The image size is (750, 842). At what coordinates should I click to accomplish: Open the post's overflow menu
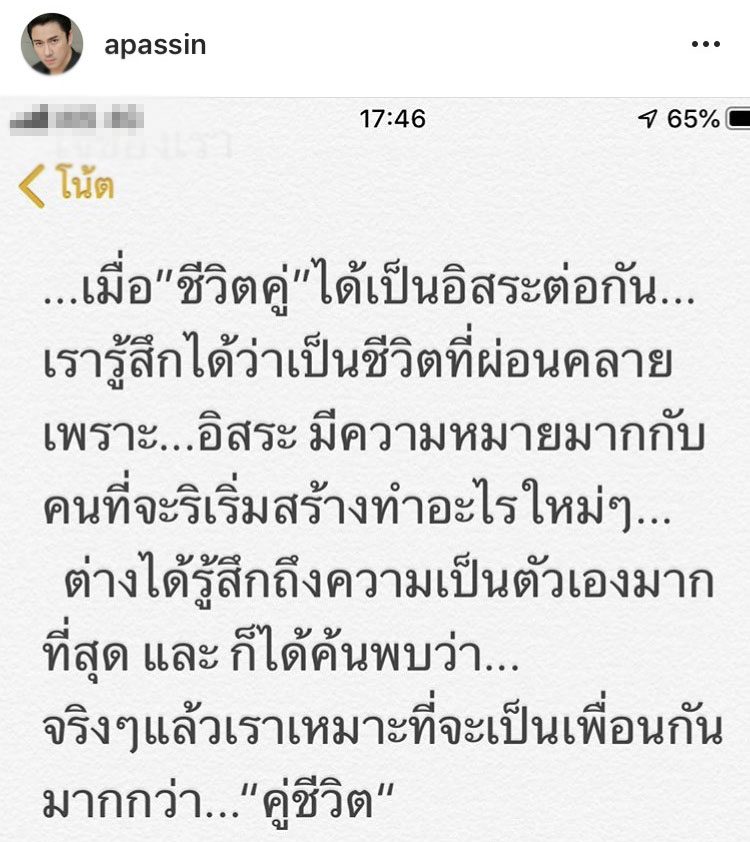705,45
